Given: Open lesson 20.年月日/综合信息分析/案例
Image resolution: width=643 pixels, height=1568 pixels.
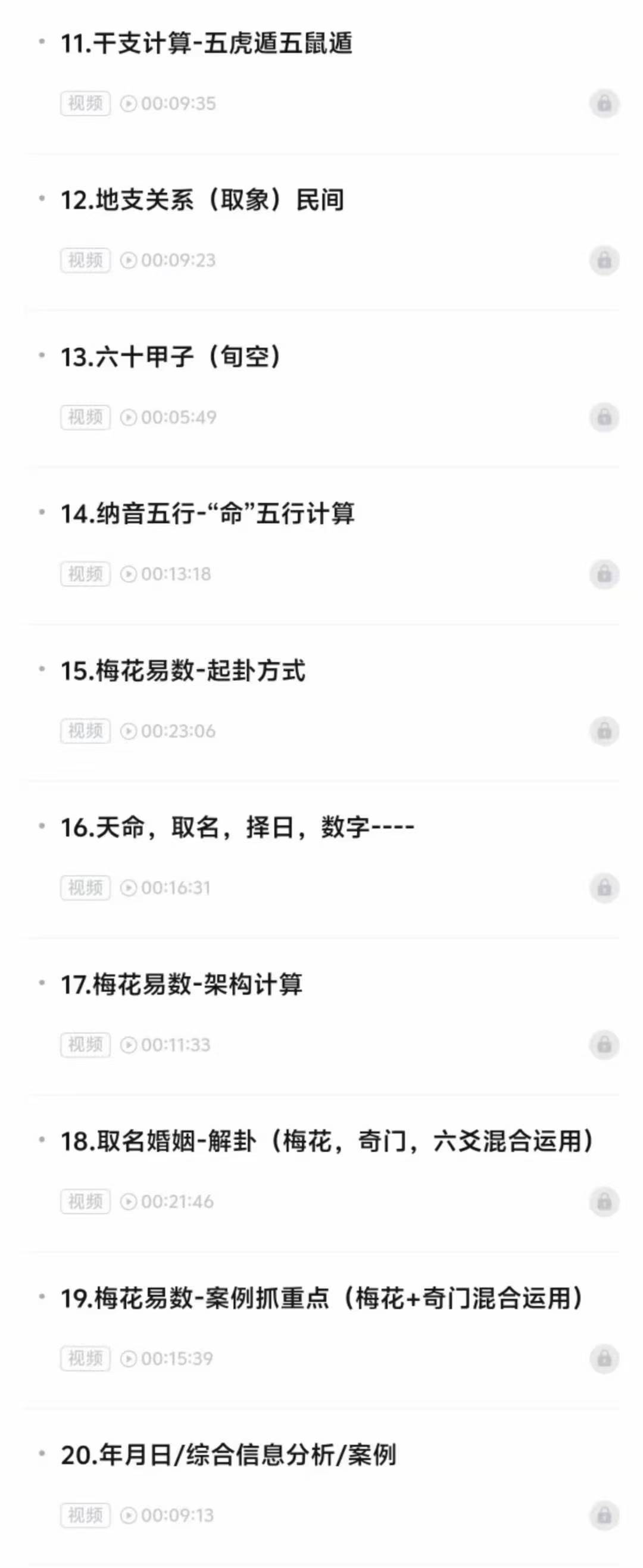Looking at the screenshot, I should coord(229,1455).
